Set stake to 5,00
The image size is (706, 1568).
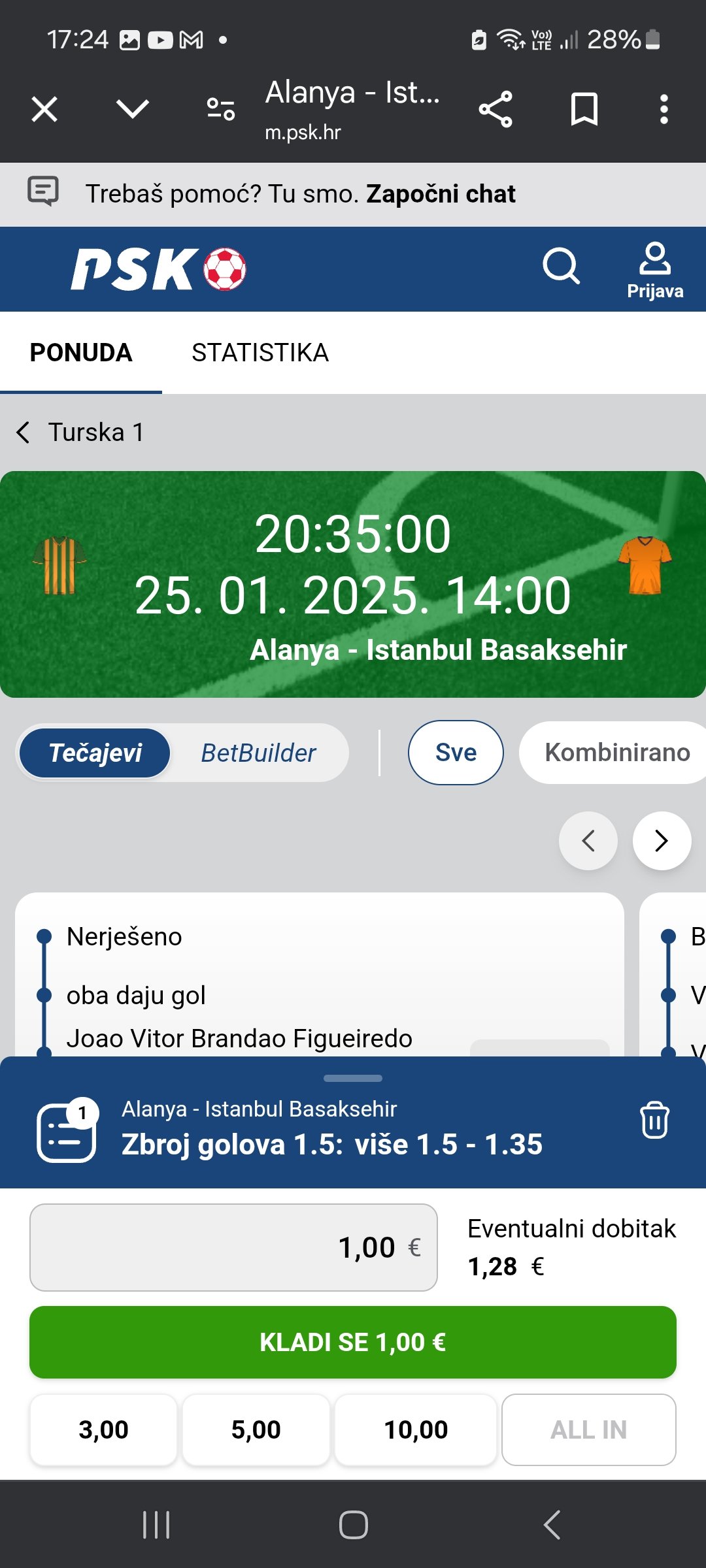point(256,1429)
